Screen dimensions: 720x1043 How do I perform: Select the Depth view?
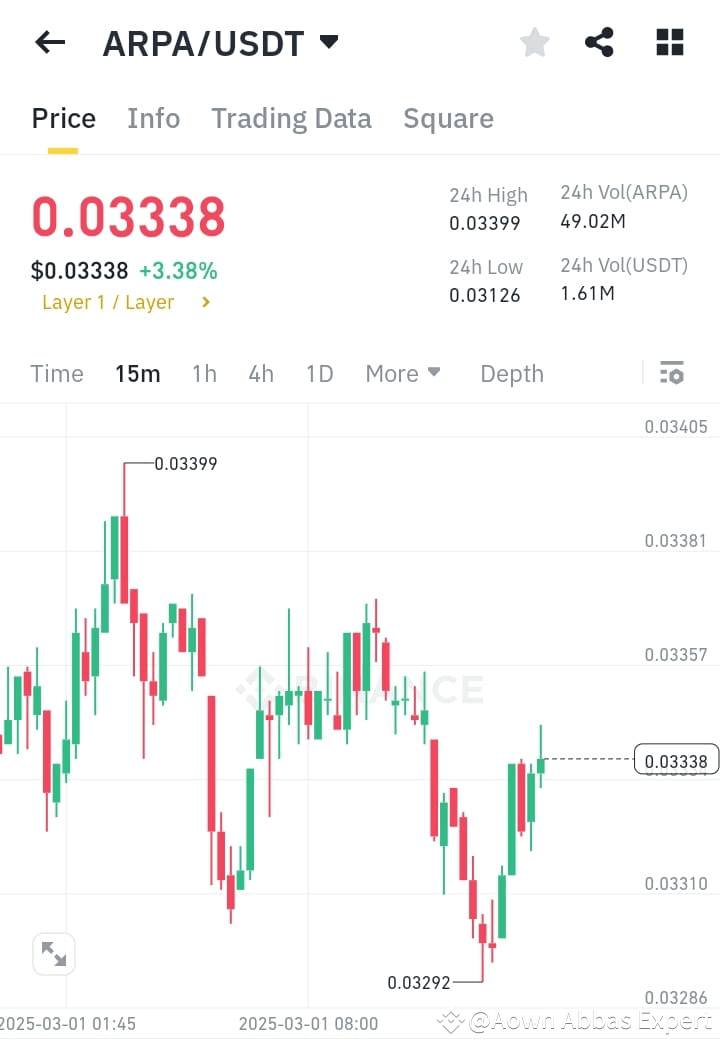tap(511, 373)
